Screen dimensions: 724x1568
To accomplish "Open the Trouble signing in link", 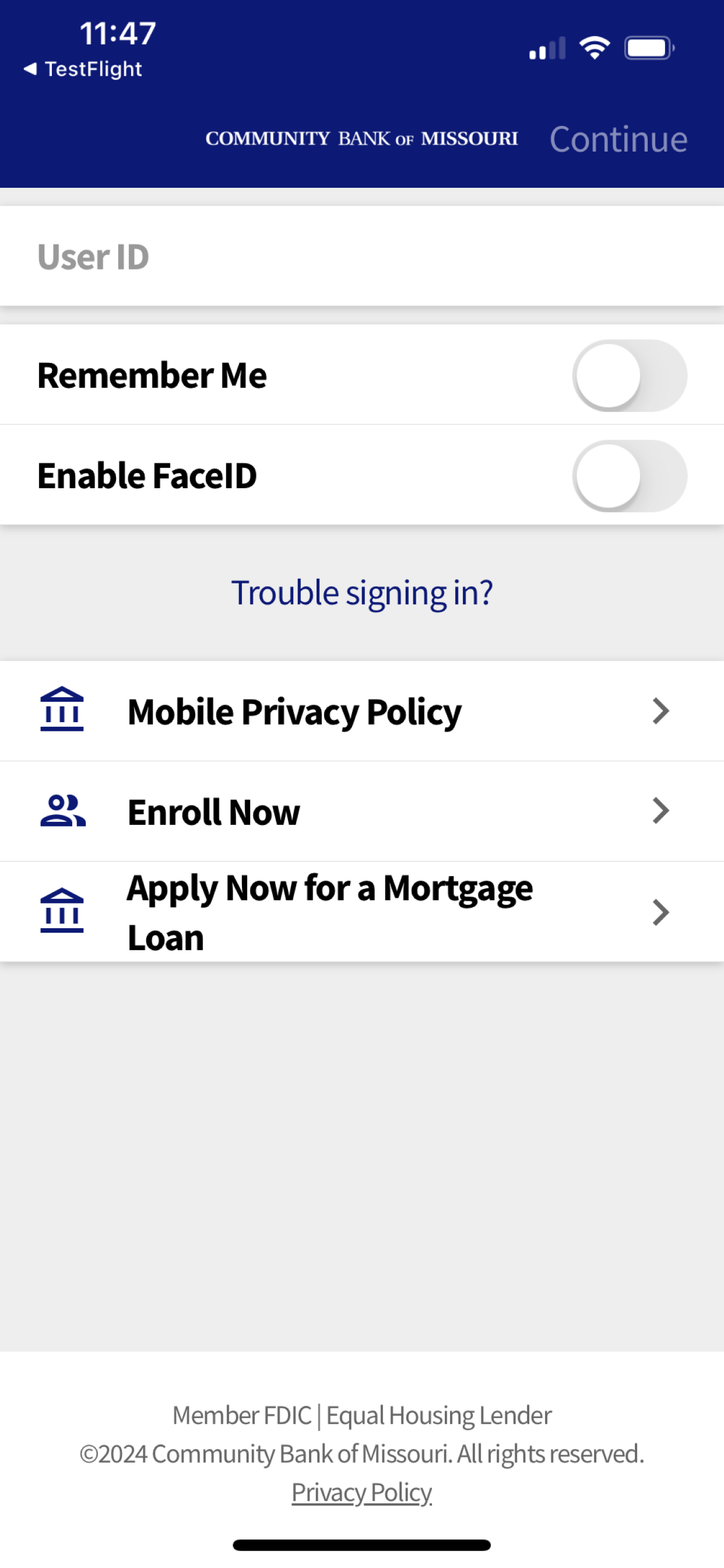I will point(362,593).
